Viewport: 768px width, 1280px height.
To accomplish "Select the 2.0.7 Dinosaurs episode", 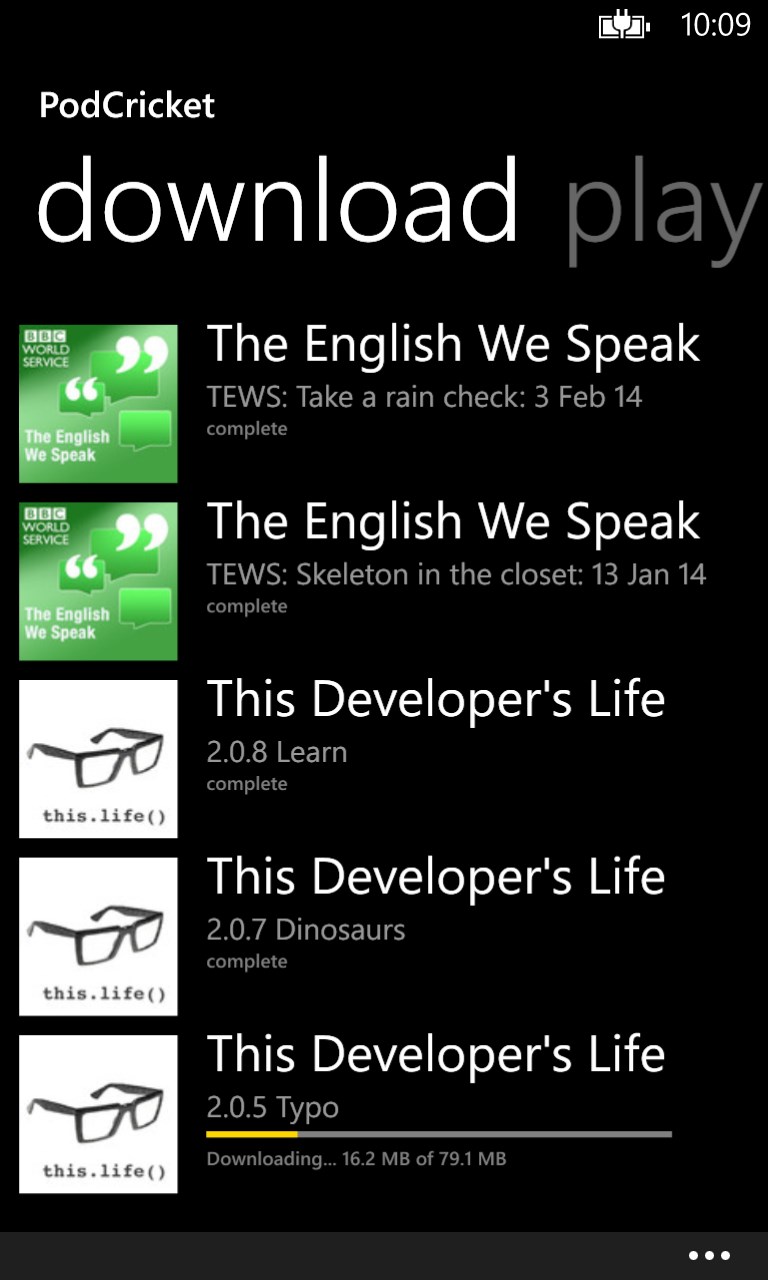I will tap(306, 930).
